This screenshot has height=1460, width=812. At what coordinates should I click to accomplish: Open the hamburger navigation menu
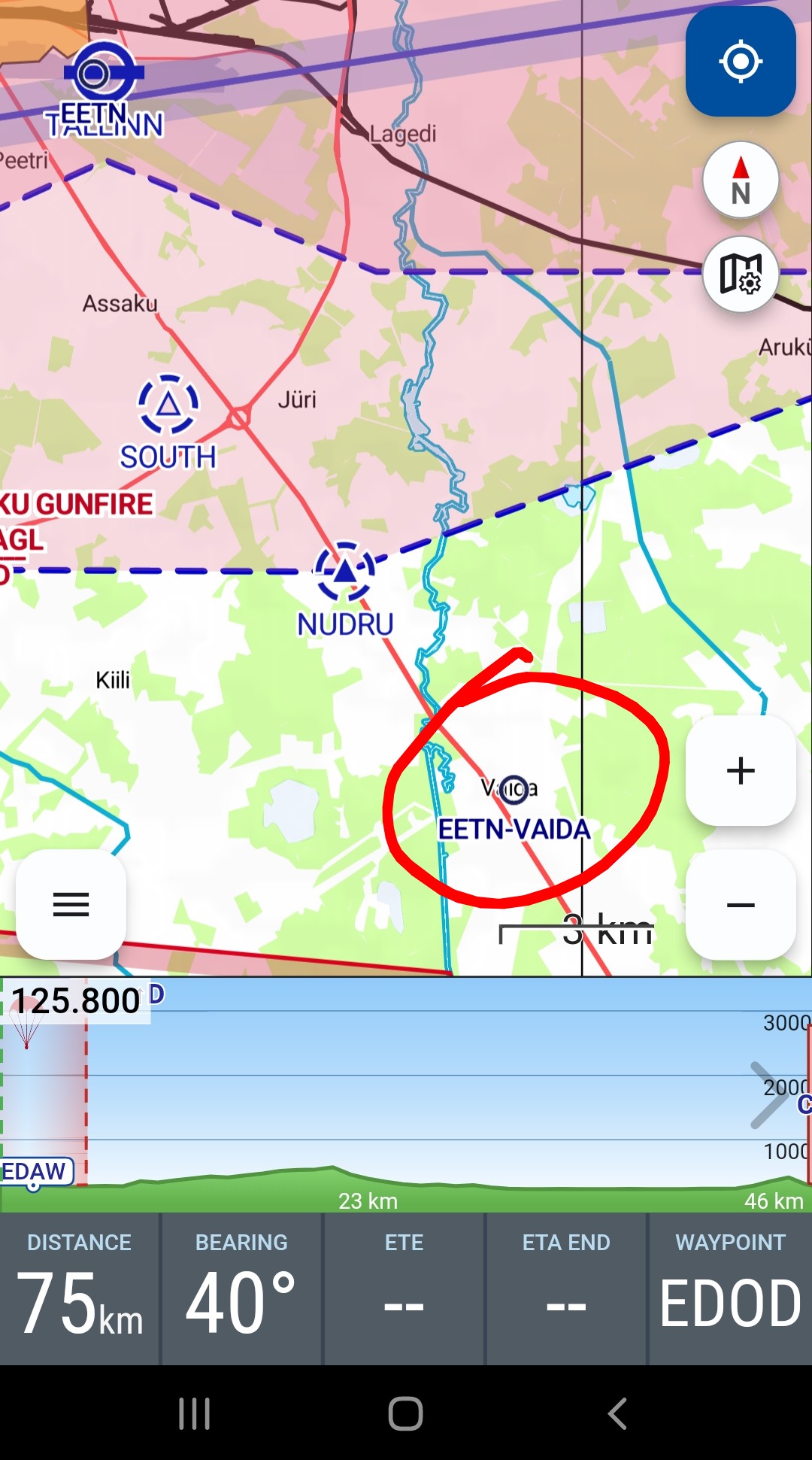[71, 905]
